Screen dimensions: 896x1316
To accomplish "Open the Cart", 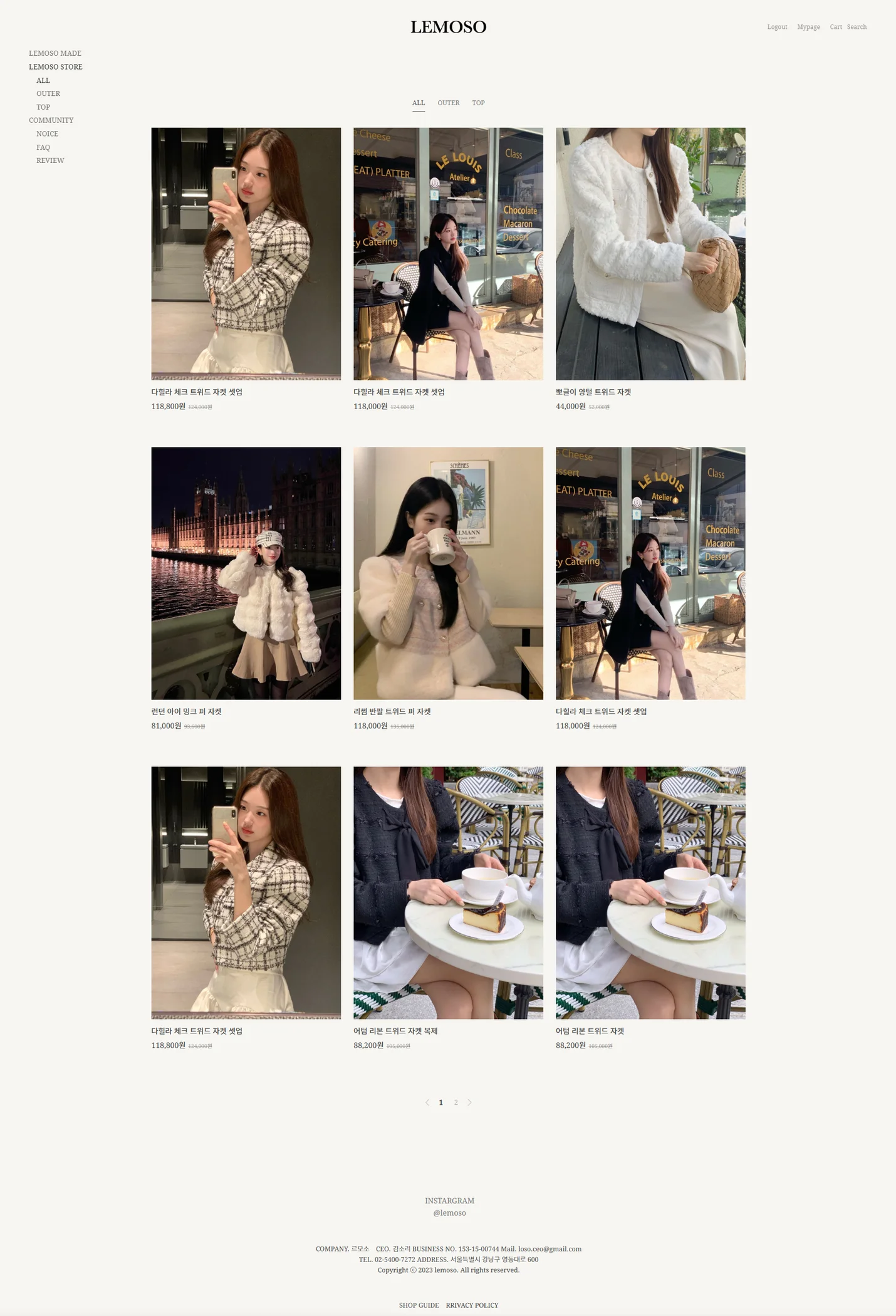I will pyautogui.click(x=836, y=27).
